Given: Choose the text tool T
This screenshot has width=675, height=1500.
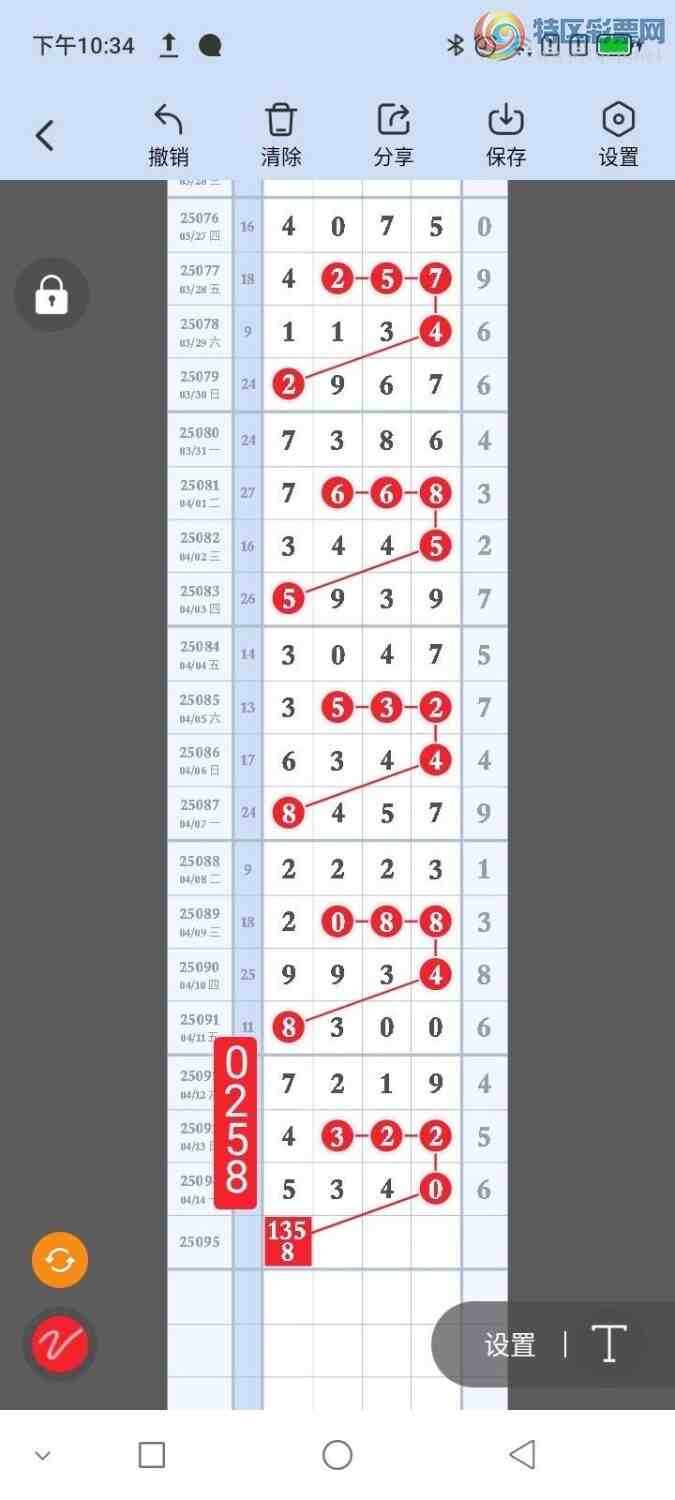Looking at the screenshot, I should pyautogui.click(x=608, y=1344).
